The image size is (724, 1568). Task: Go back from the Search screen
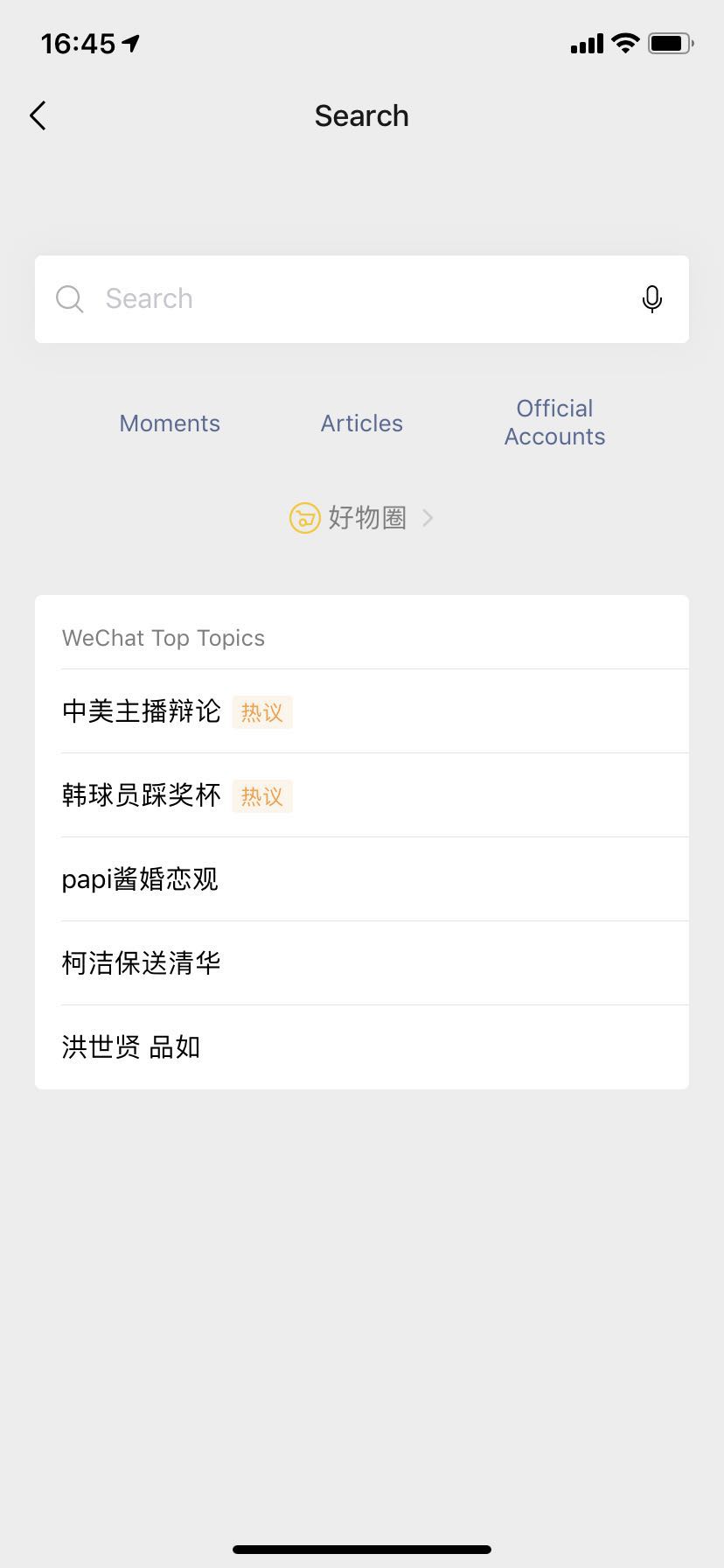click(x=38, y=115)
